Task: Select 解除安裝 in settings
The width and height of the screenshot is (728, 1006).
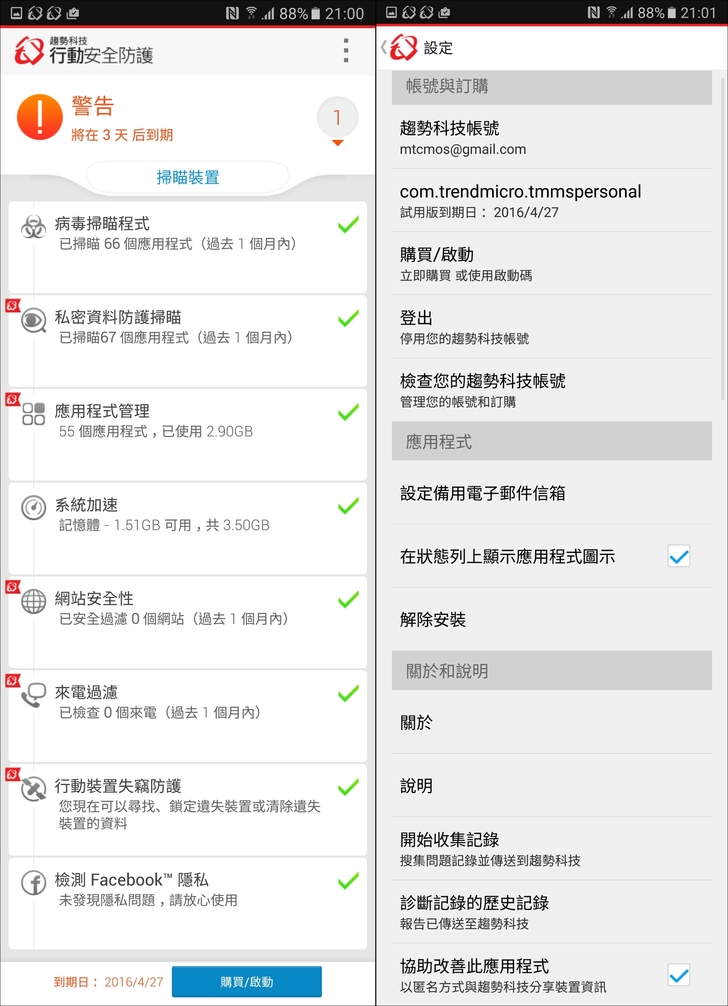Action: (x=552, y=620)
